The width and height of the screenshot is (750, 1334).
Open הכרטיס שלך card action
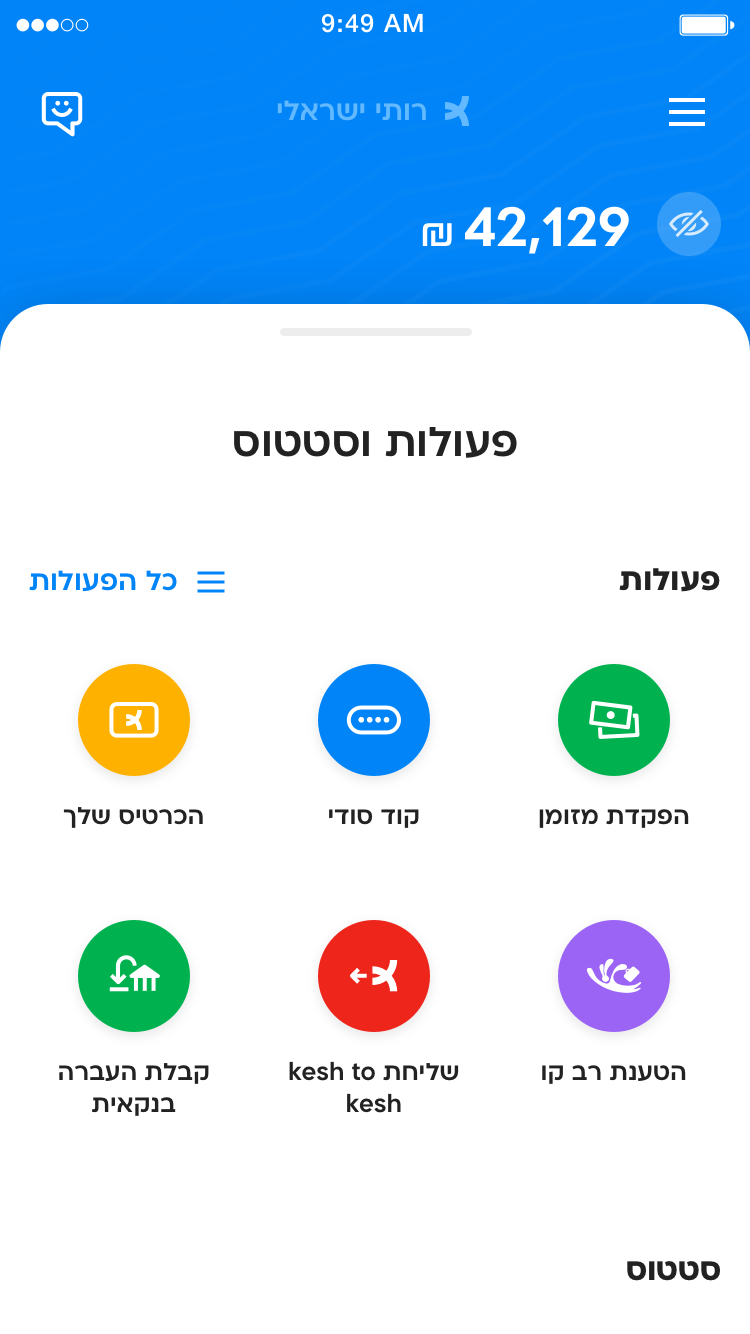coord(134,720)
